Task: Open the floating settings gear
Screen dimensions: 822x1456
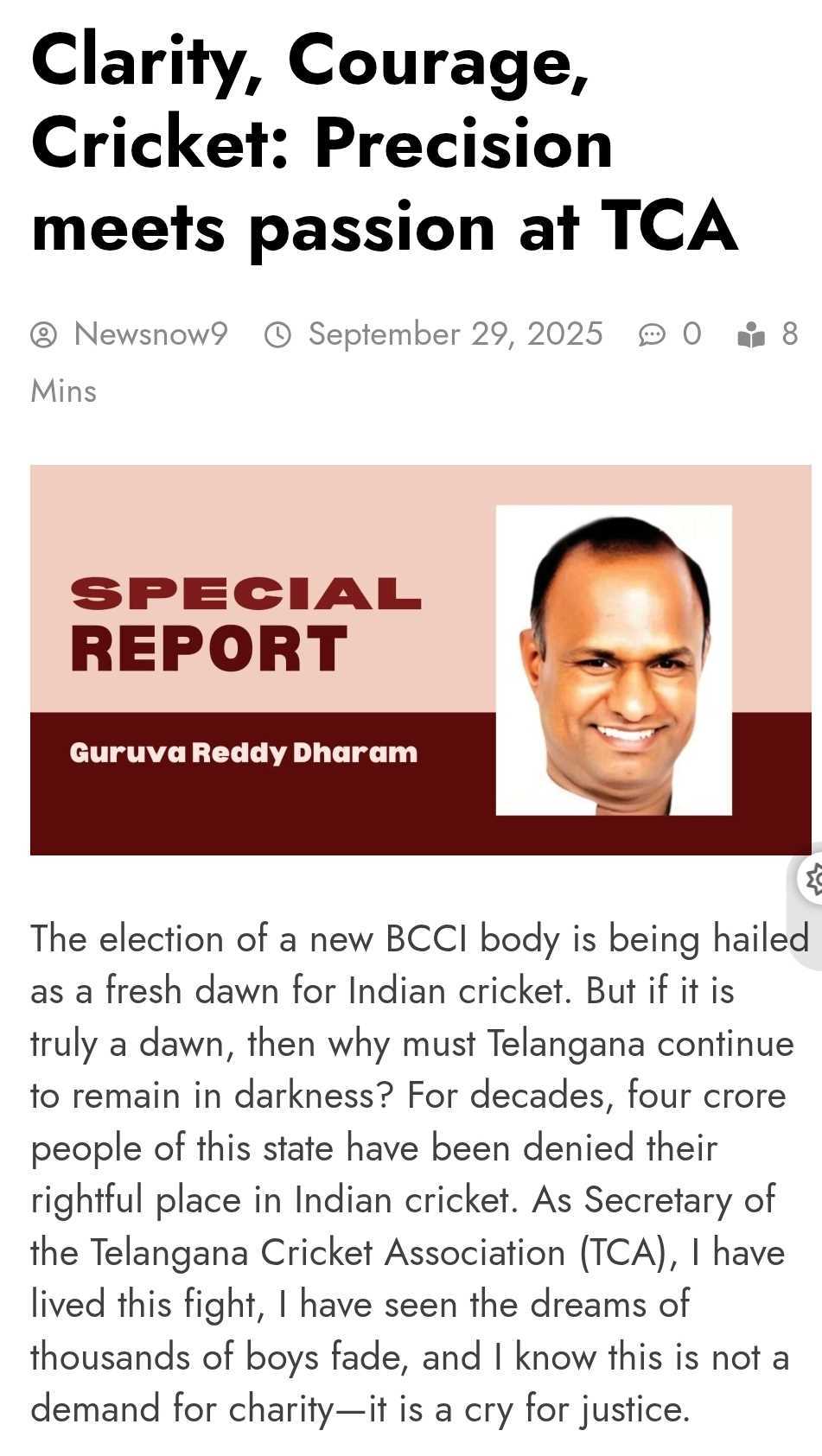Action: click(813, 880)
